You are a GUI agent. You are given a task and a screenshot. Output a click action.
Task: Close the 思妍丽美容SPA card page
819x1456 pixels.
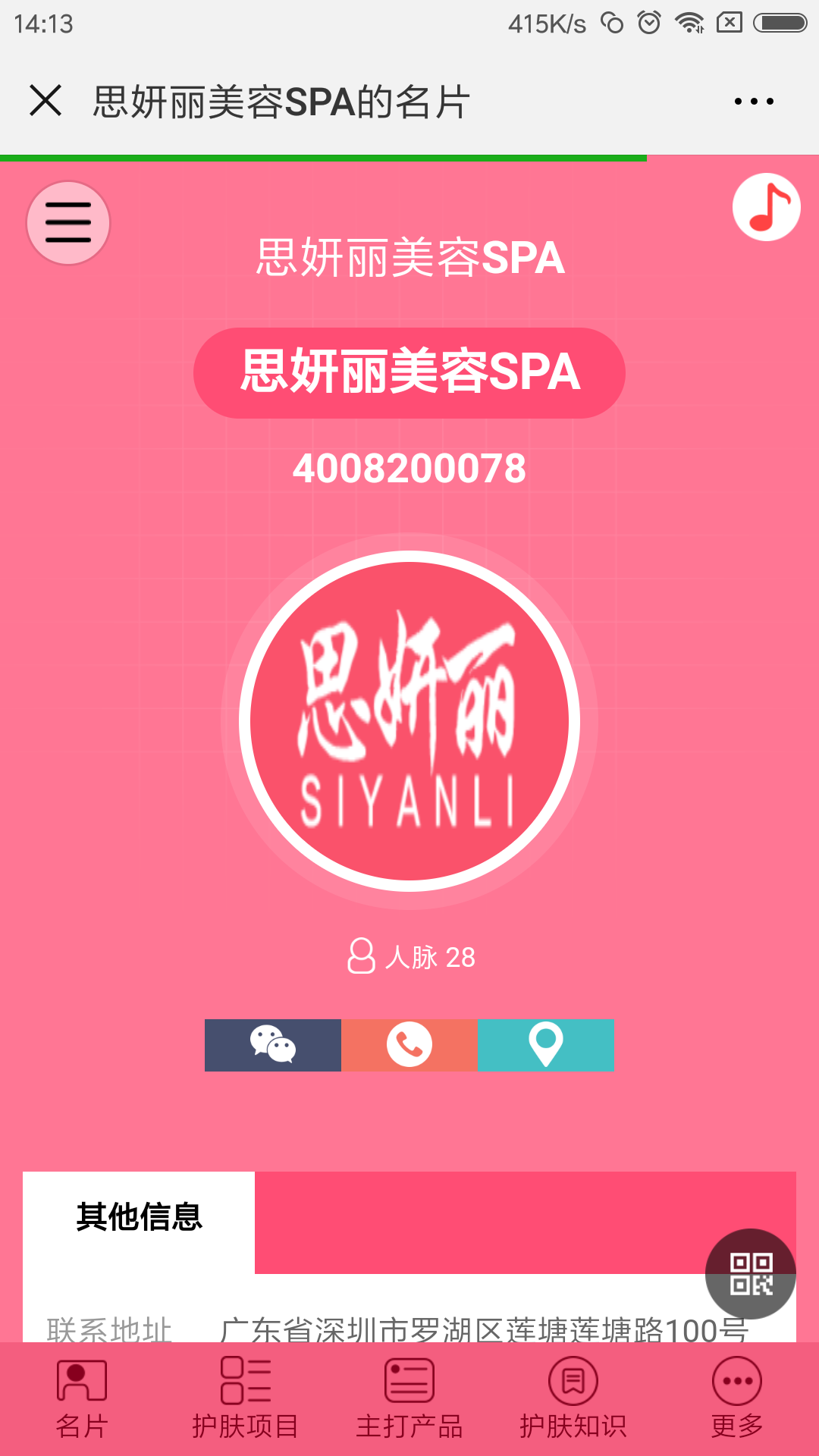[x=45, y=101]
